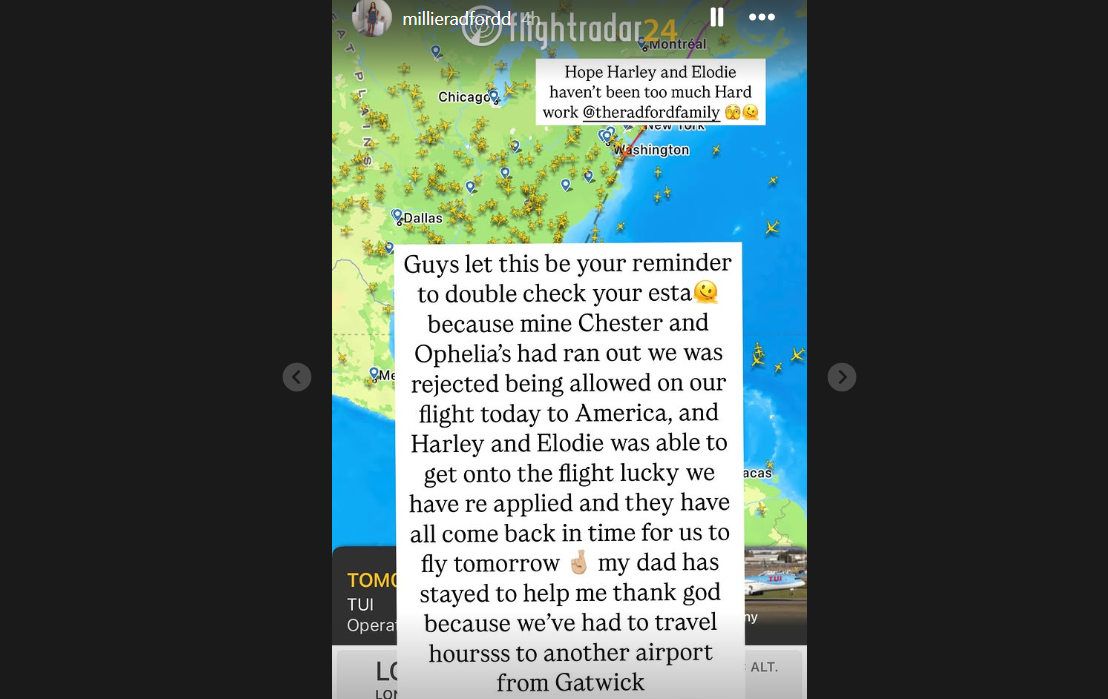Pause the story playback
This screenshot has height=699, width=1108.
click(x=717, y=17)
